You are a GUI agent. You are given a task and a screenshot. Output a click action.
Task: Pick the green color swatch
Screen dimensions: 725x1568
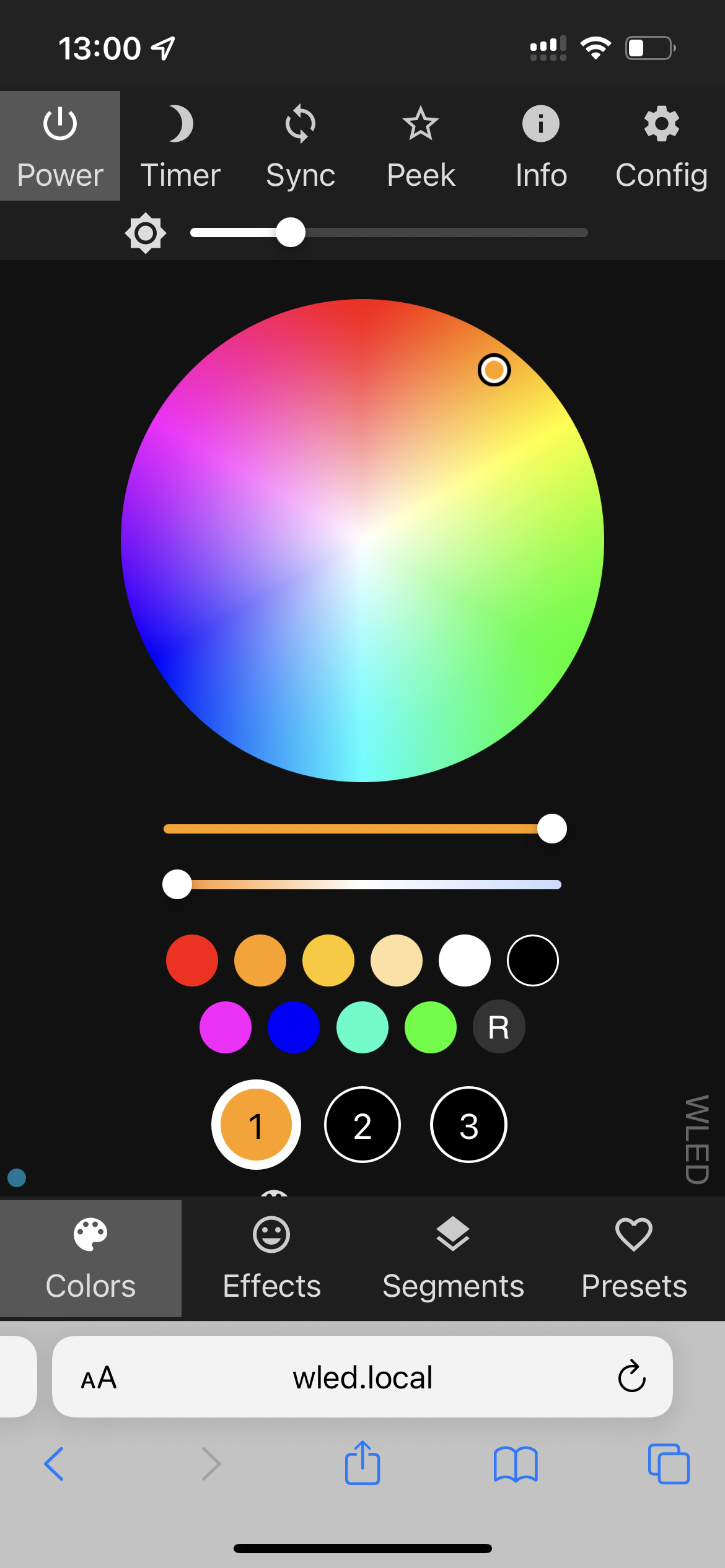point(431,1027)
